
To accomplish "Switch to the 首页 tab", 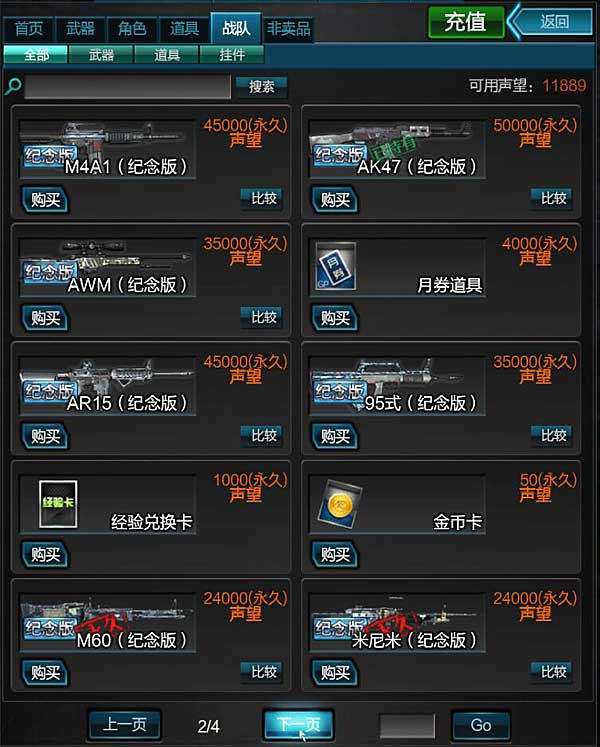I will coord(29,28).
